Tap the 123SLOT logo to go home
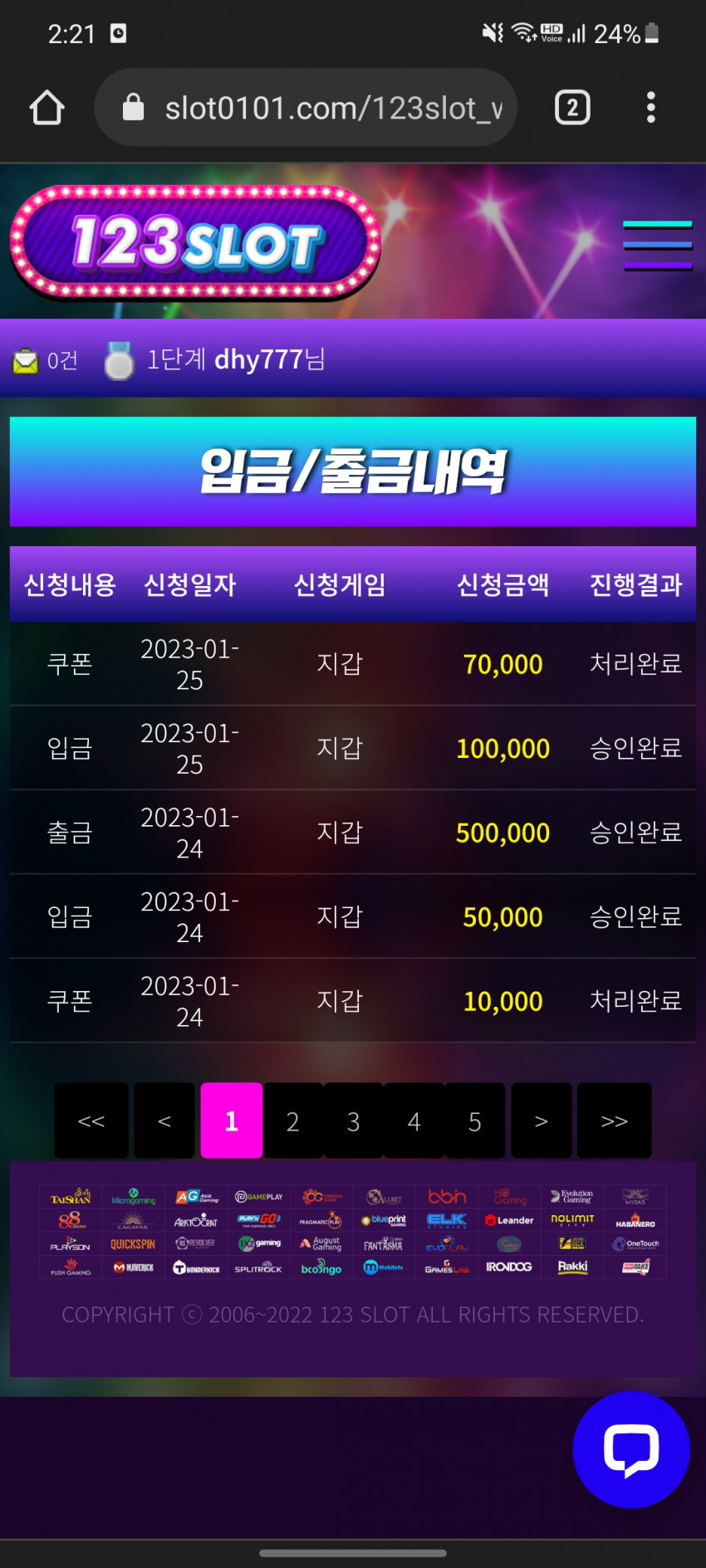Viewport: 706px width, 1568px height. (x=195, y=242)
